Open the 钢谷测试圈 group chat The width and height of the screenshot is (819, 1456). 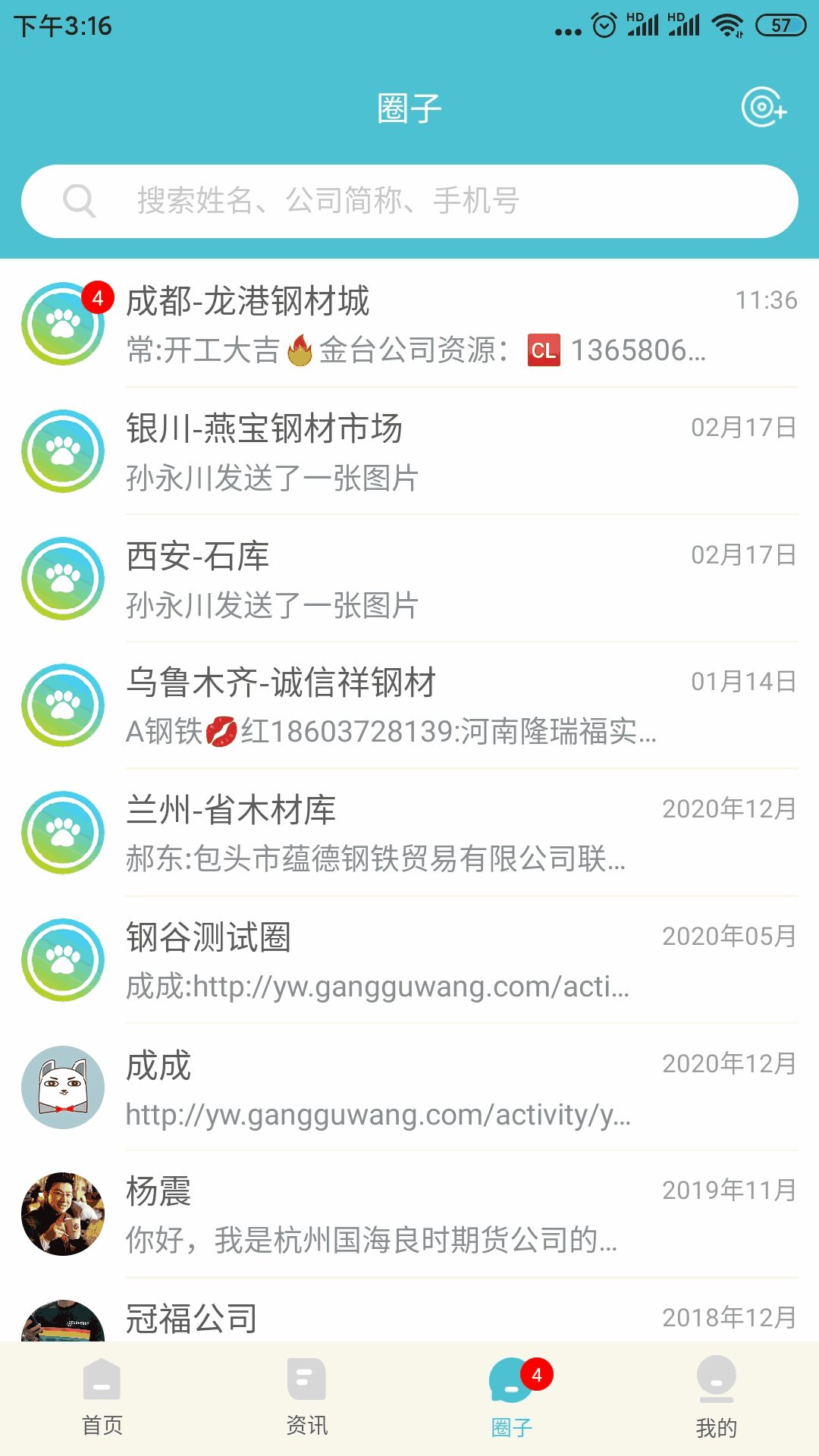tap(409, 961)
